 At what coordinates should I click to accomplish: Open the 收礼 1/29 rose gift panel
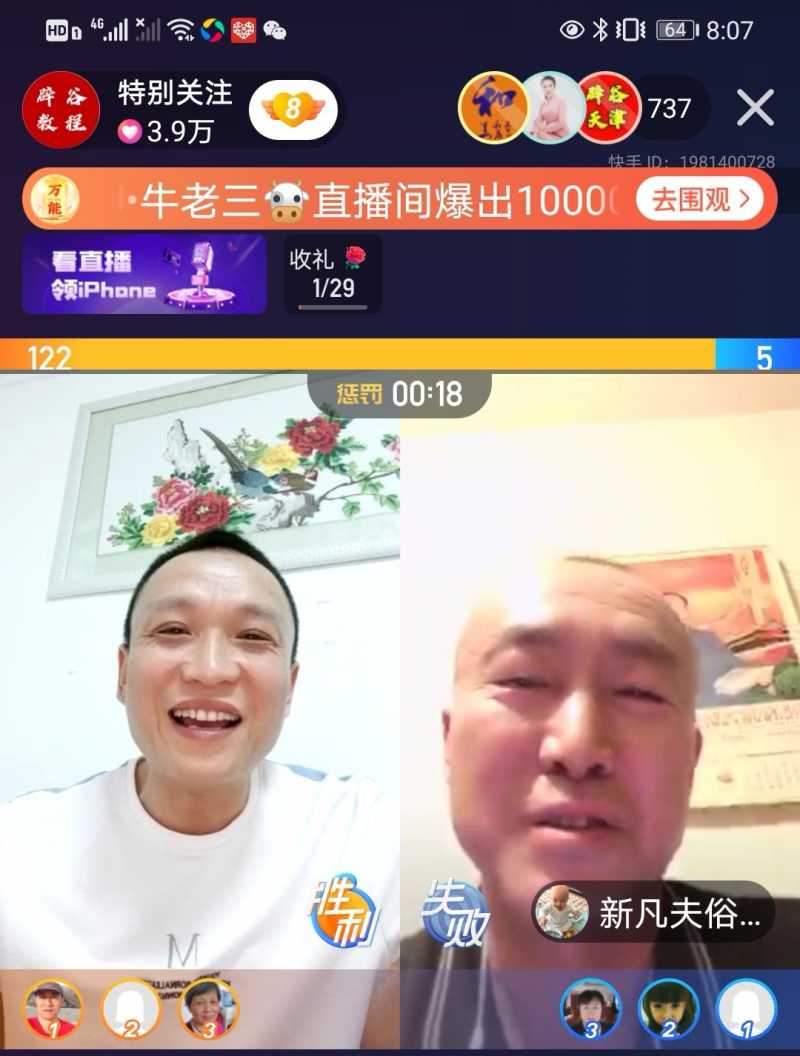[332, 276]
